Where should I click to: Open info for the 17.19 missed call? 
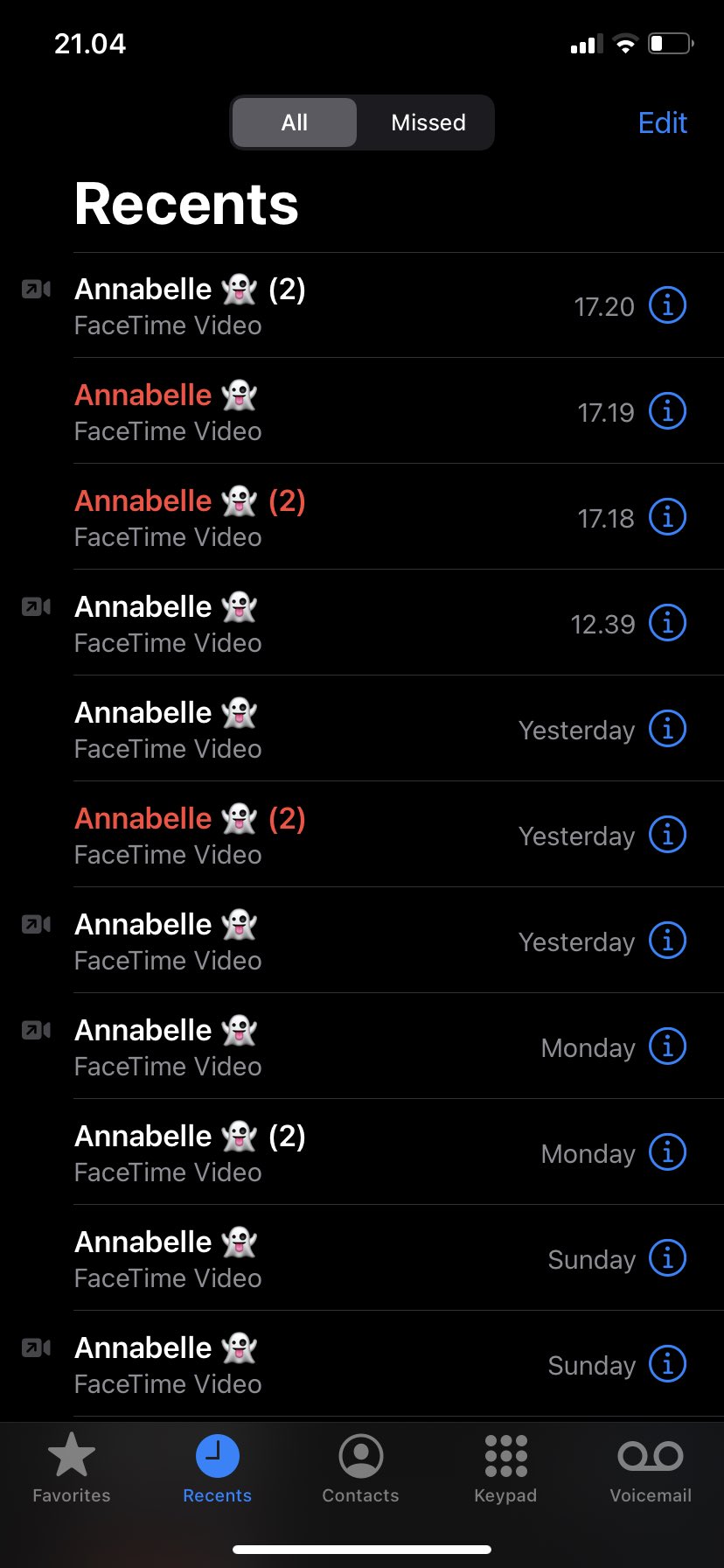(x=667, y=411)
